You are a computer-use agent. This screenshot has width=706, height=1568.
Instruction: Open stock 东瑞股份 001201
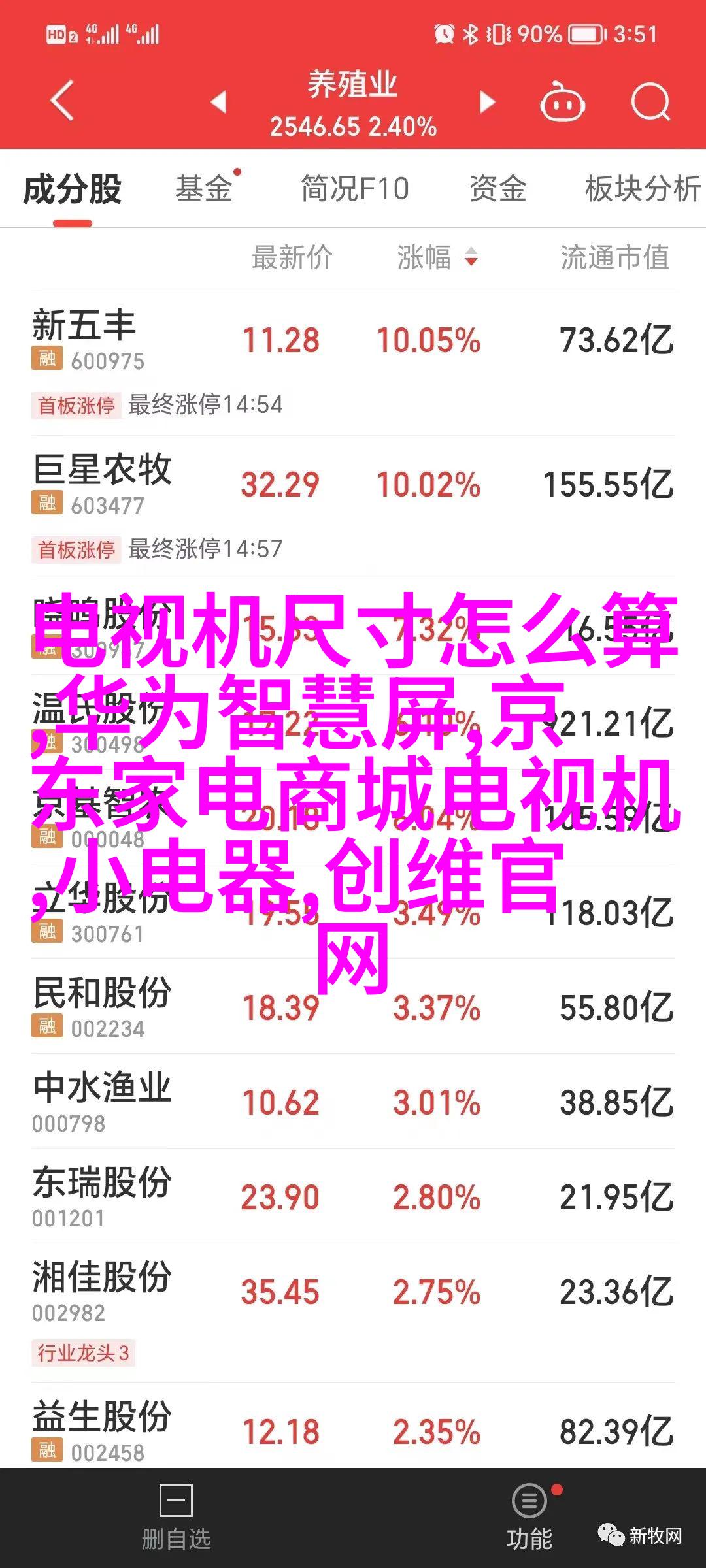[353, 1196]
